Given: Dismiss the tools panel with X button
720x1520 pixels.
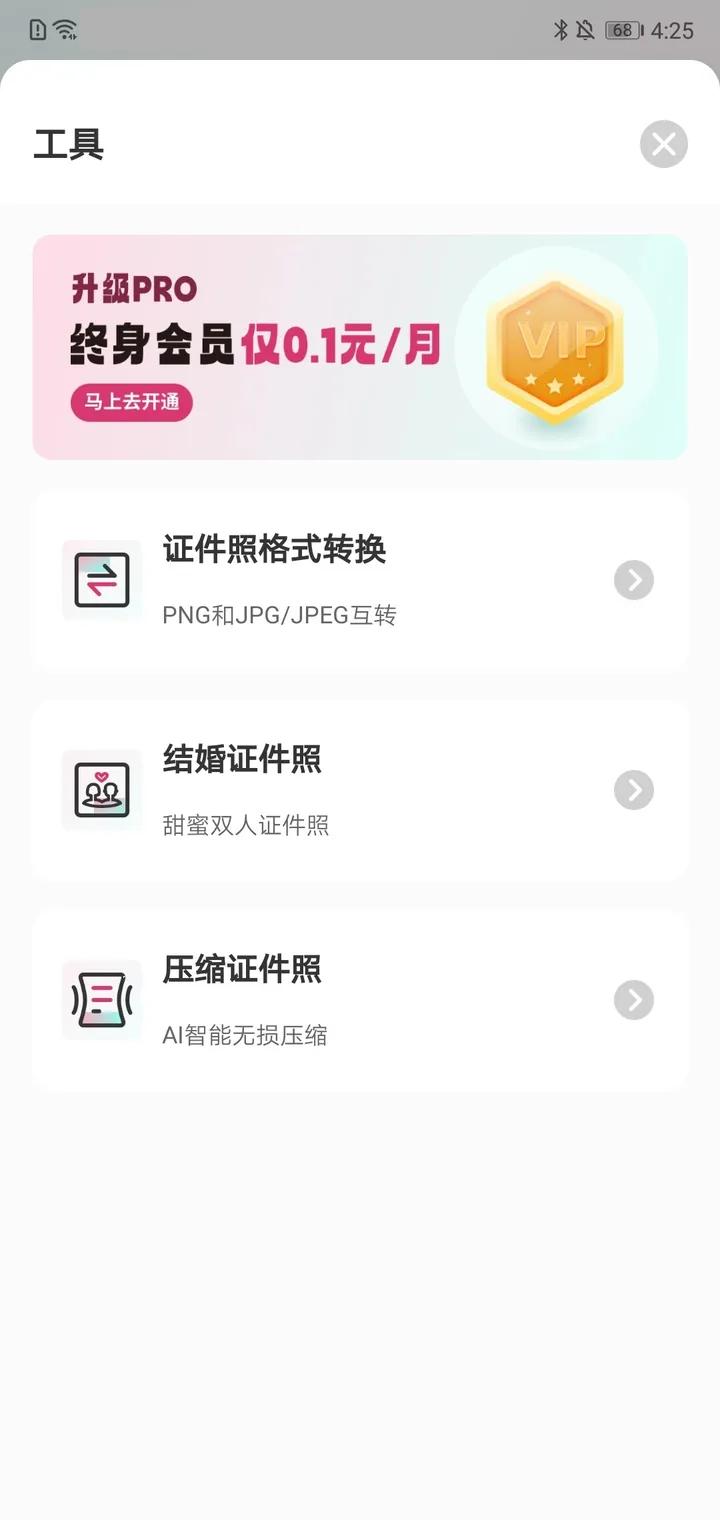Looking at the screenshot, I should [663, 144].
